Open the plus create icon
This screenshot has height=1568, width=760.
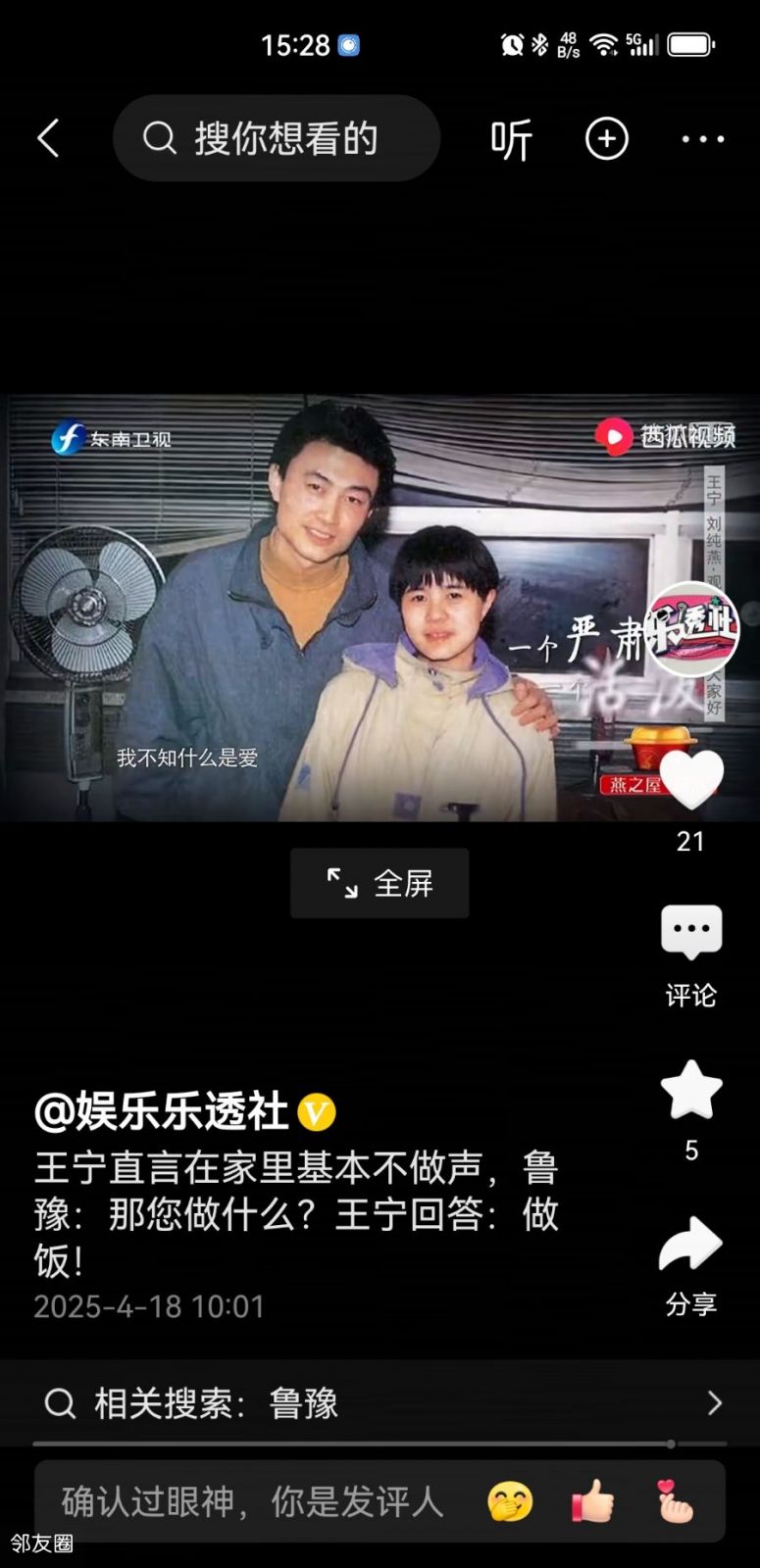click(x=606, y=138)
